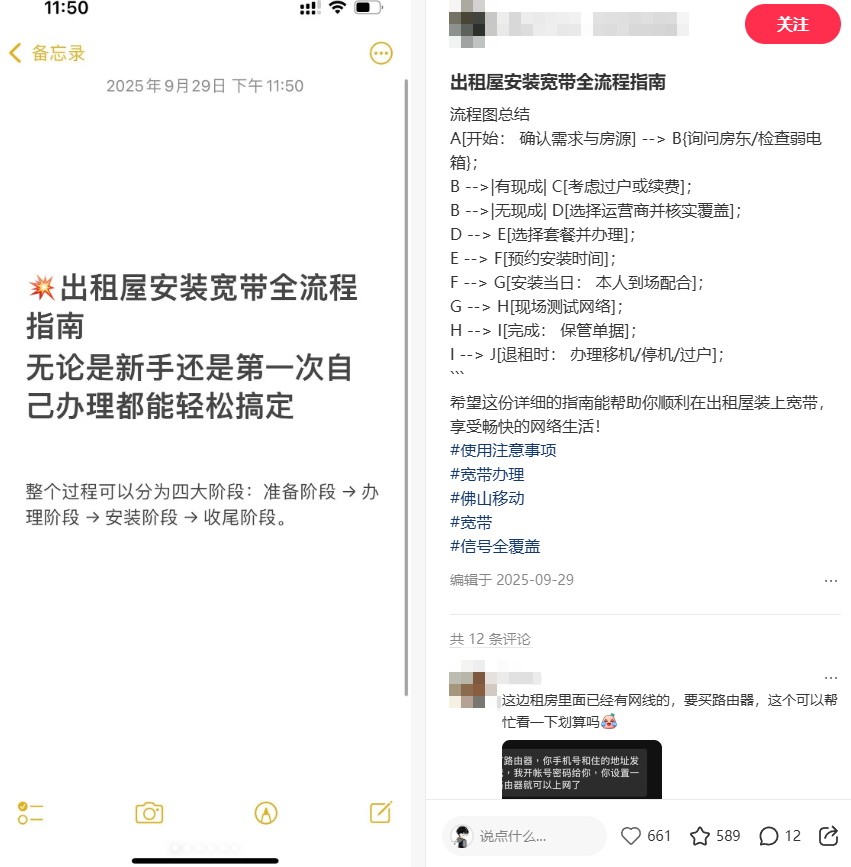Share this post
851x867 pixels.
(828, 836)
